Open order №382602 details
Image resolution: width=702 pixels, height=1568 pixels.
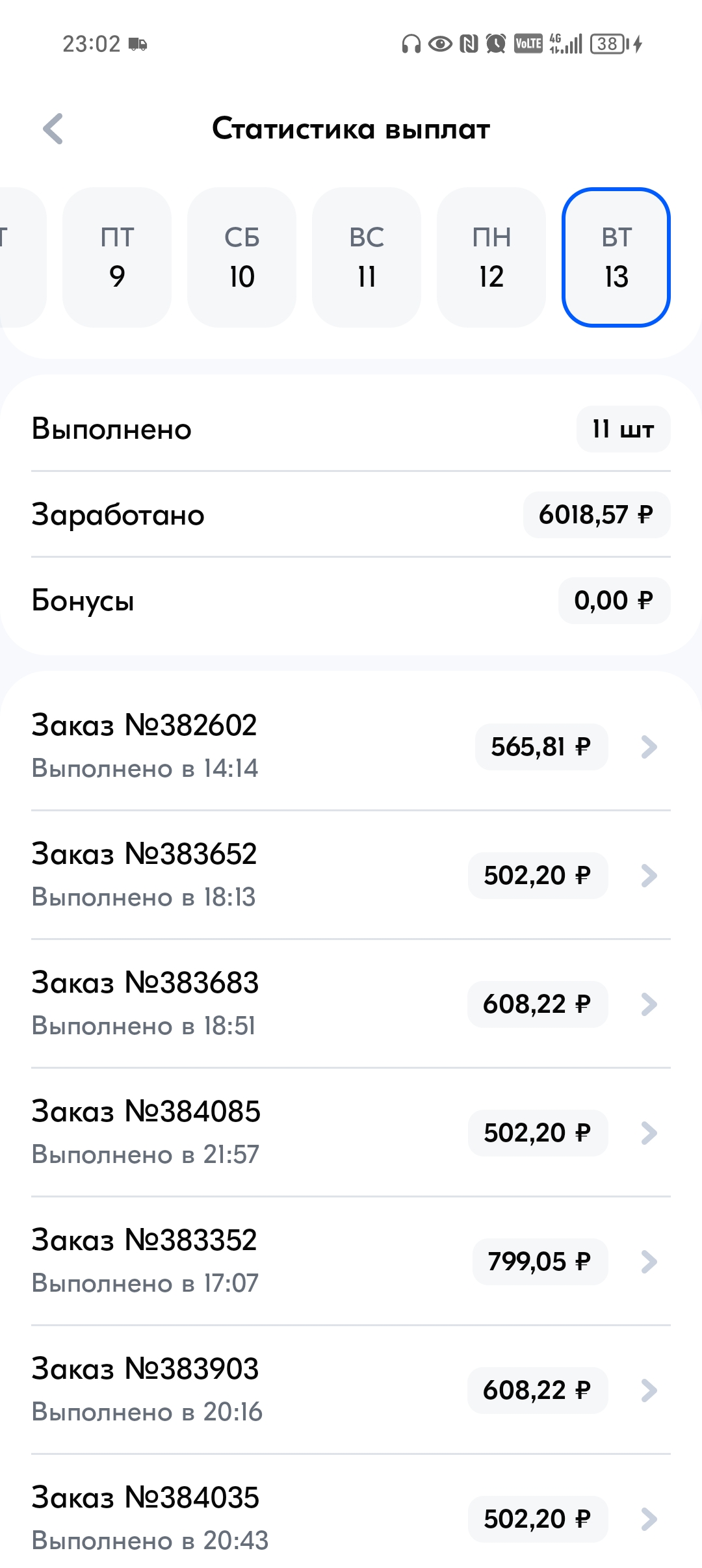point(351,746)
